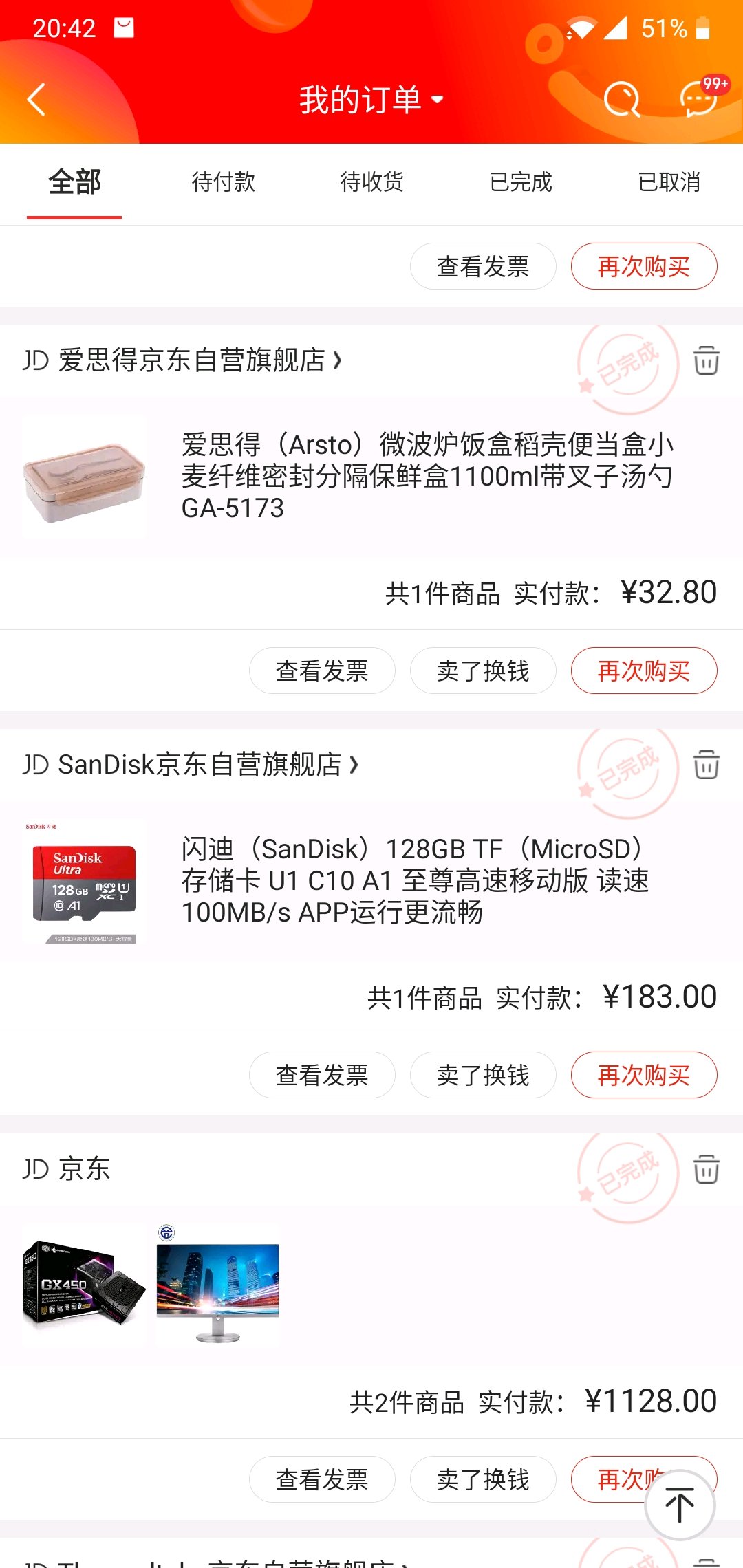Delete the 爱思得 lunch box order

coord(706,360)
